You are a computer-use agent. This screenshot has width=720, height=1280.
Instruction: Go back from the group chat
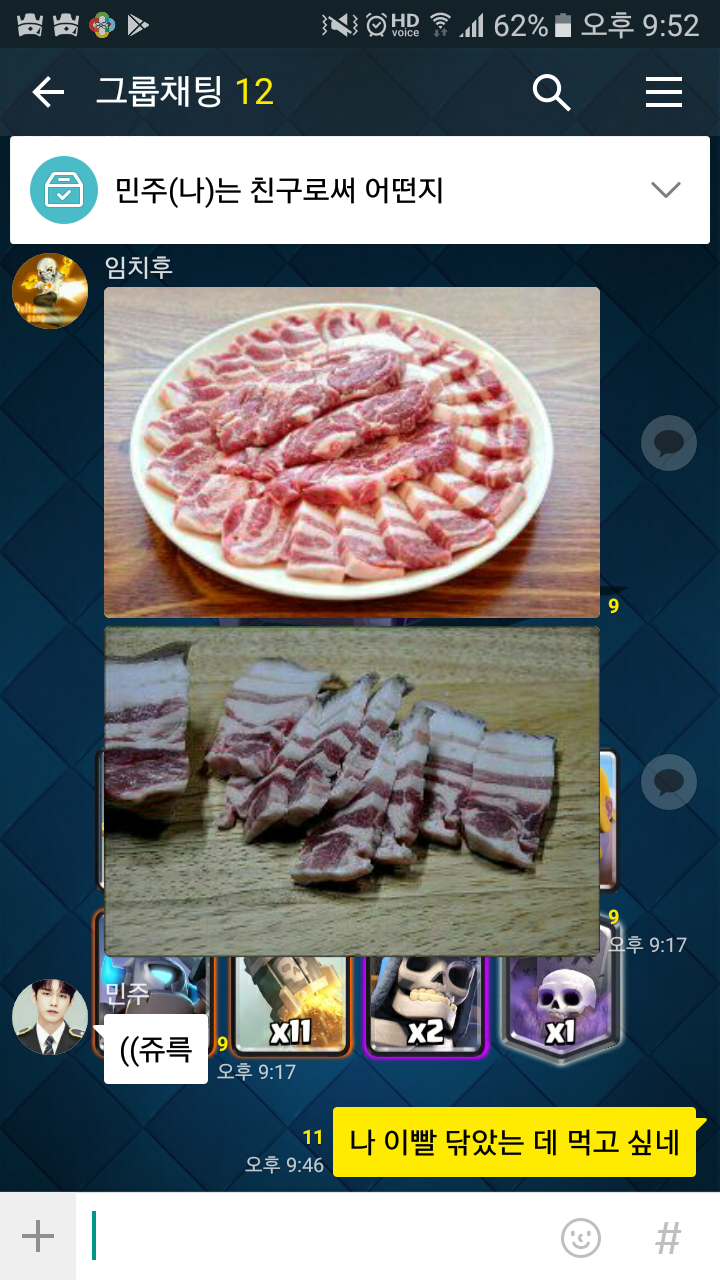(x=47, y=93)
